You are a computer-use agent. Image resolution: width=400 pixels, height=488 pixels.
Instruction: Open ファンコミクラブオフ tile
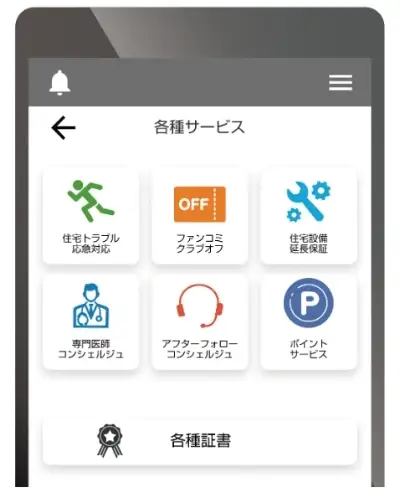[200, 216]
